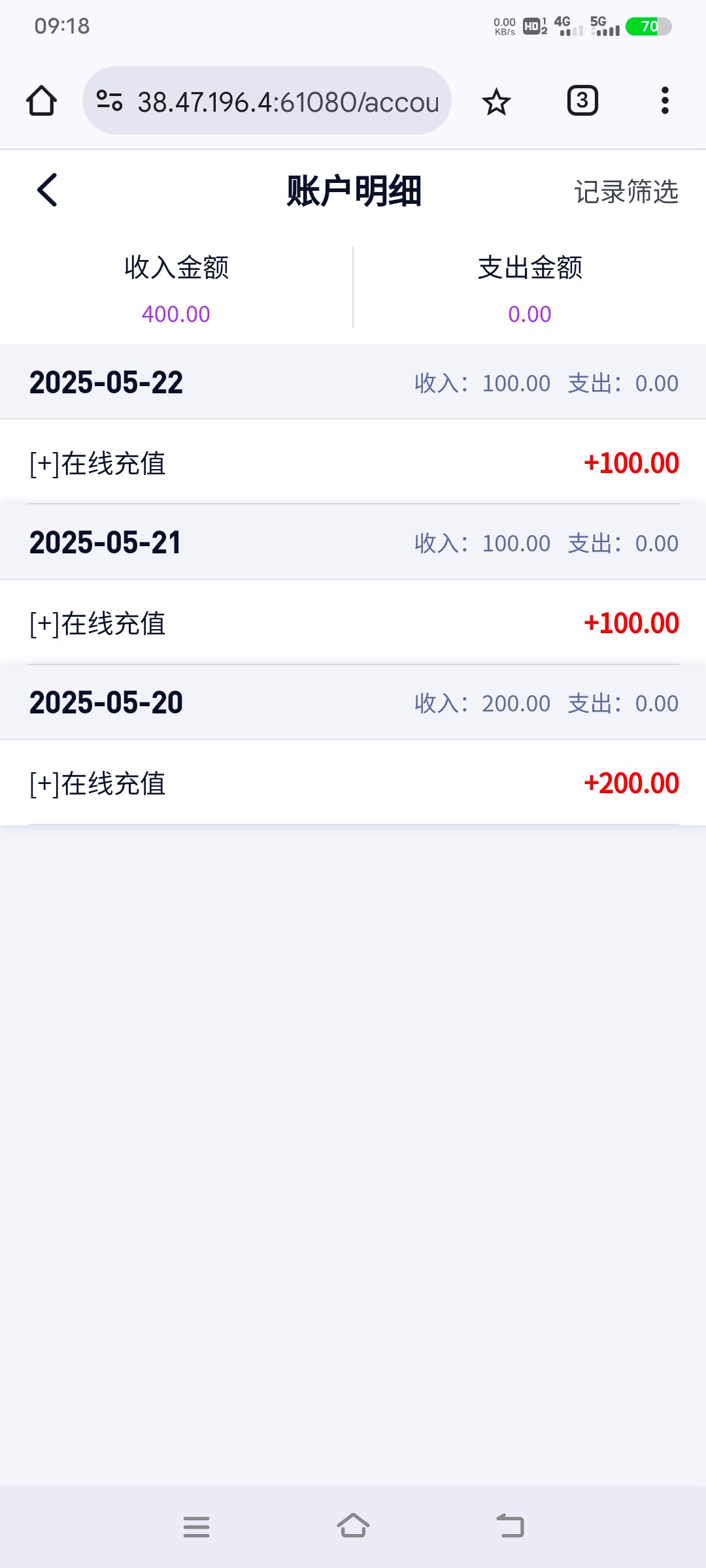Tap the browser address bar

288,102
